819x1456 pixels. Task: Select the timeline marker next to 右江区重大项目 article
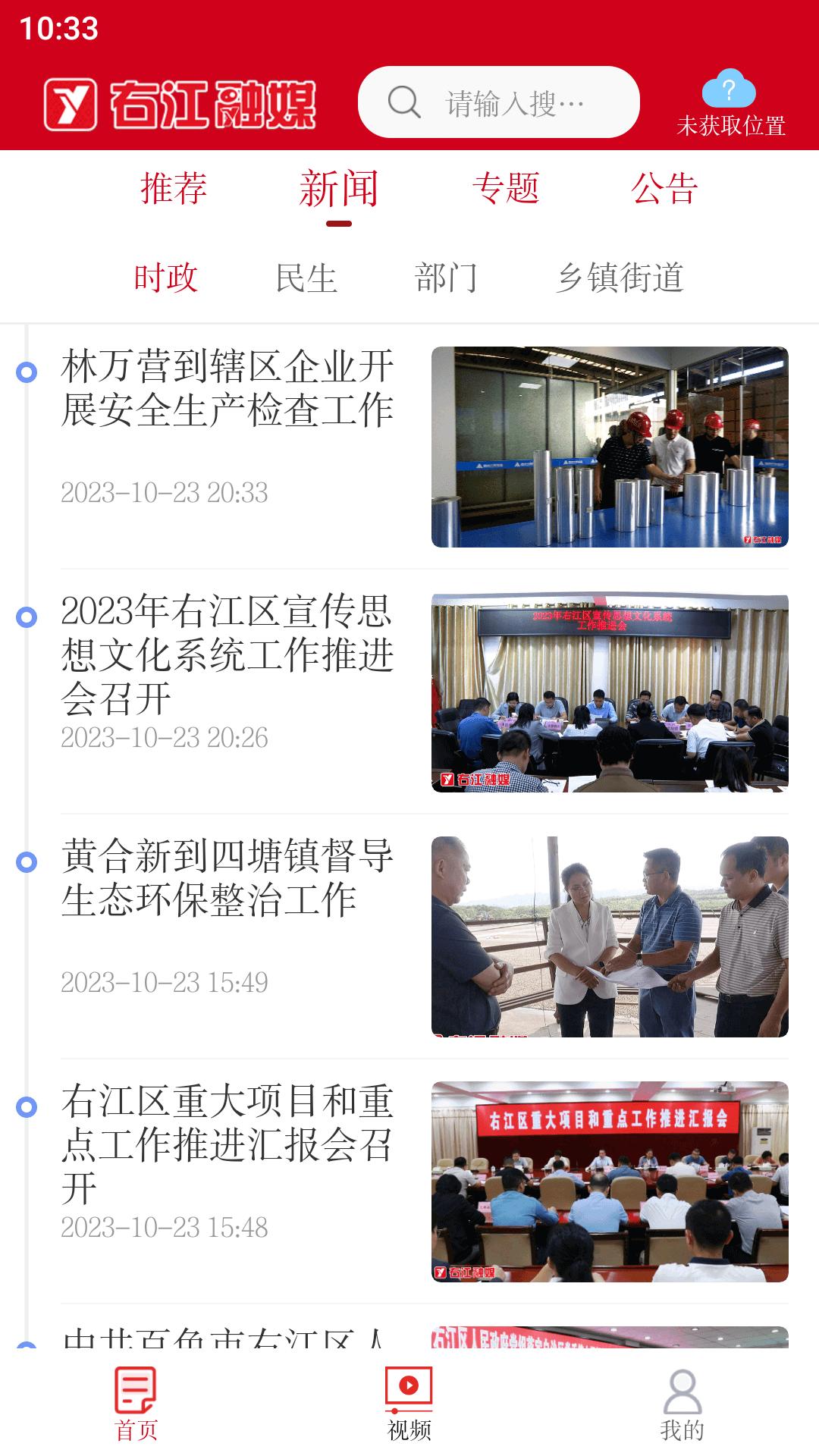pos(27,1106)
